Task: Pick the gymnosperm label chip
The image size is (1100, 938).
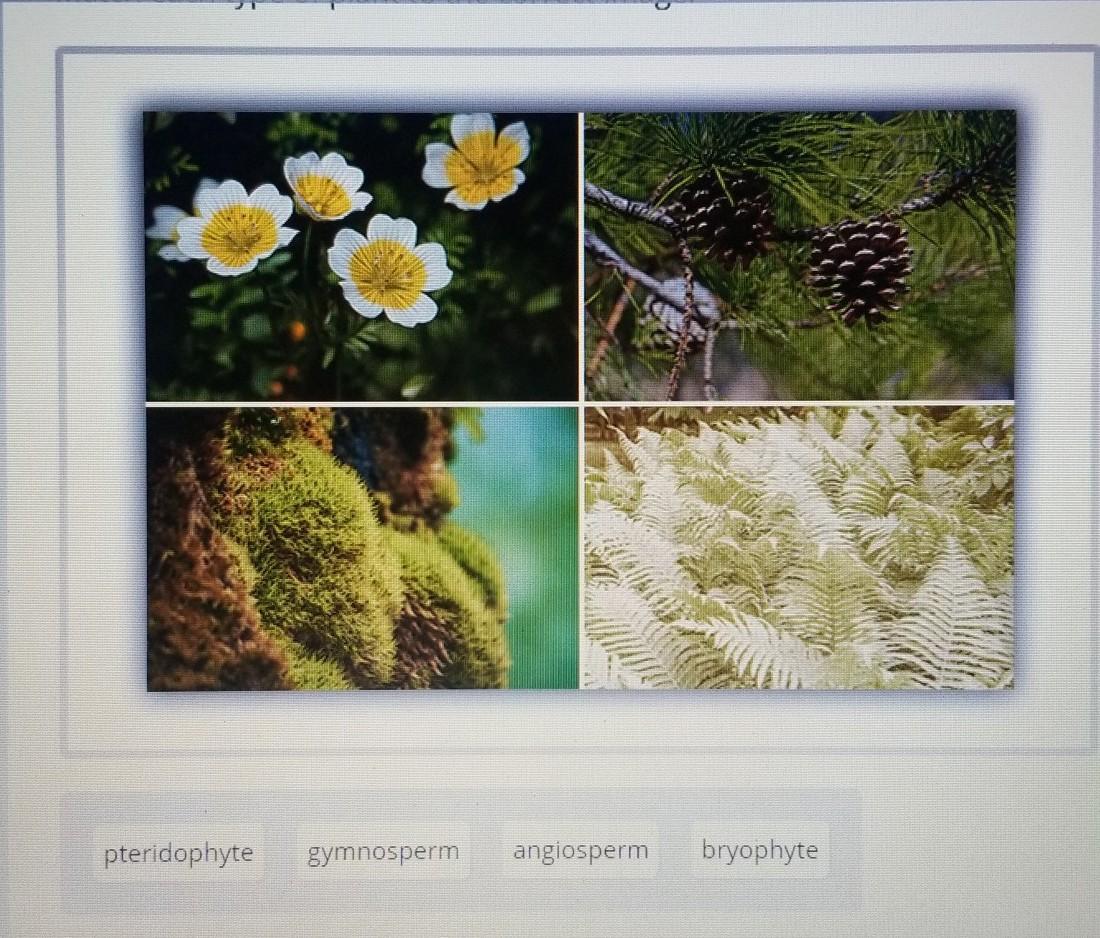Action: coord(383,852)
